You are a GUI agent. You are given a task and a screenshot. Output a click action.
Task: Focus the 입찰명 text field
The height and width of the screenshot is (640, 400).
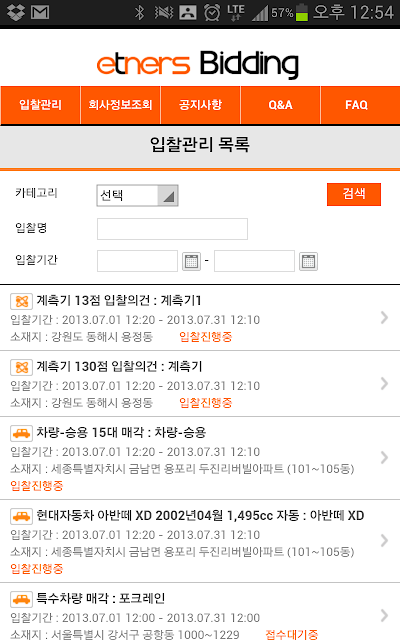(x=172, y=229)
